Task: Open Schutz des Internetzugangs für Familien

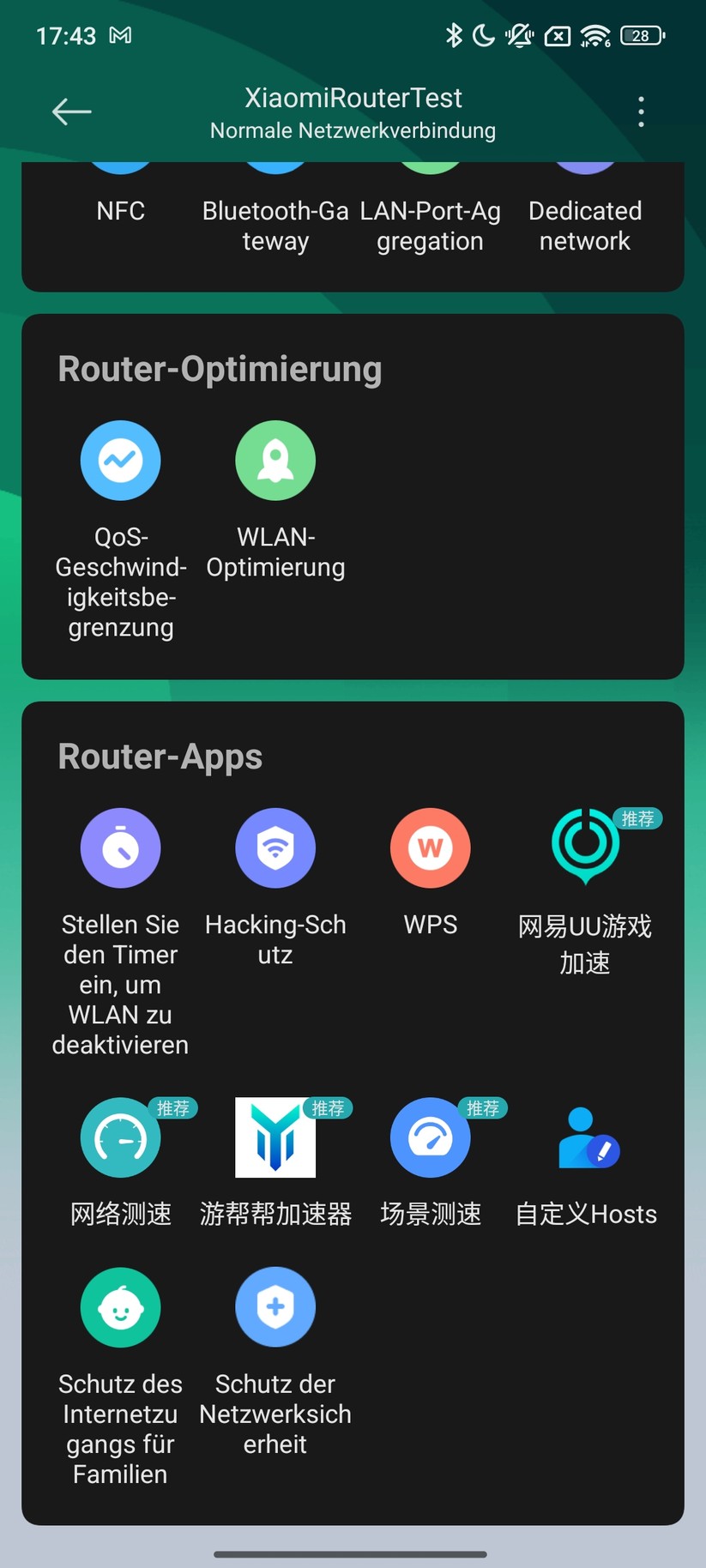Action: (120, 1307)
